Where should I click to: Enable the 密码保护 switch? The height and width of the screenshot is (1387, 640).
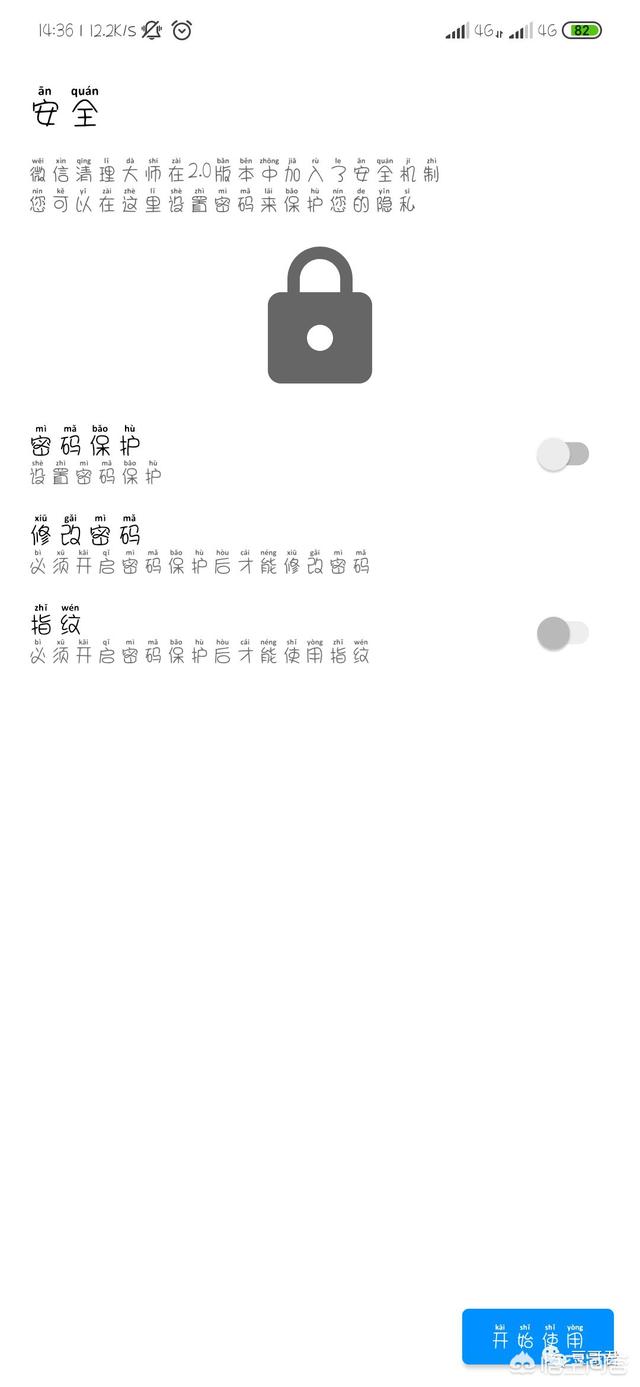[x=563, y=455]
